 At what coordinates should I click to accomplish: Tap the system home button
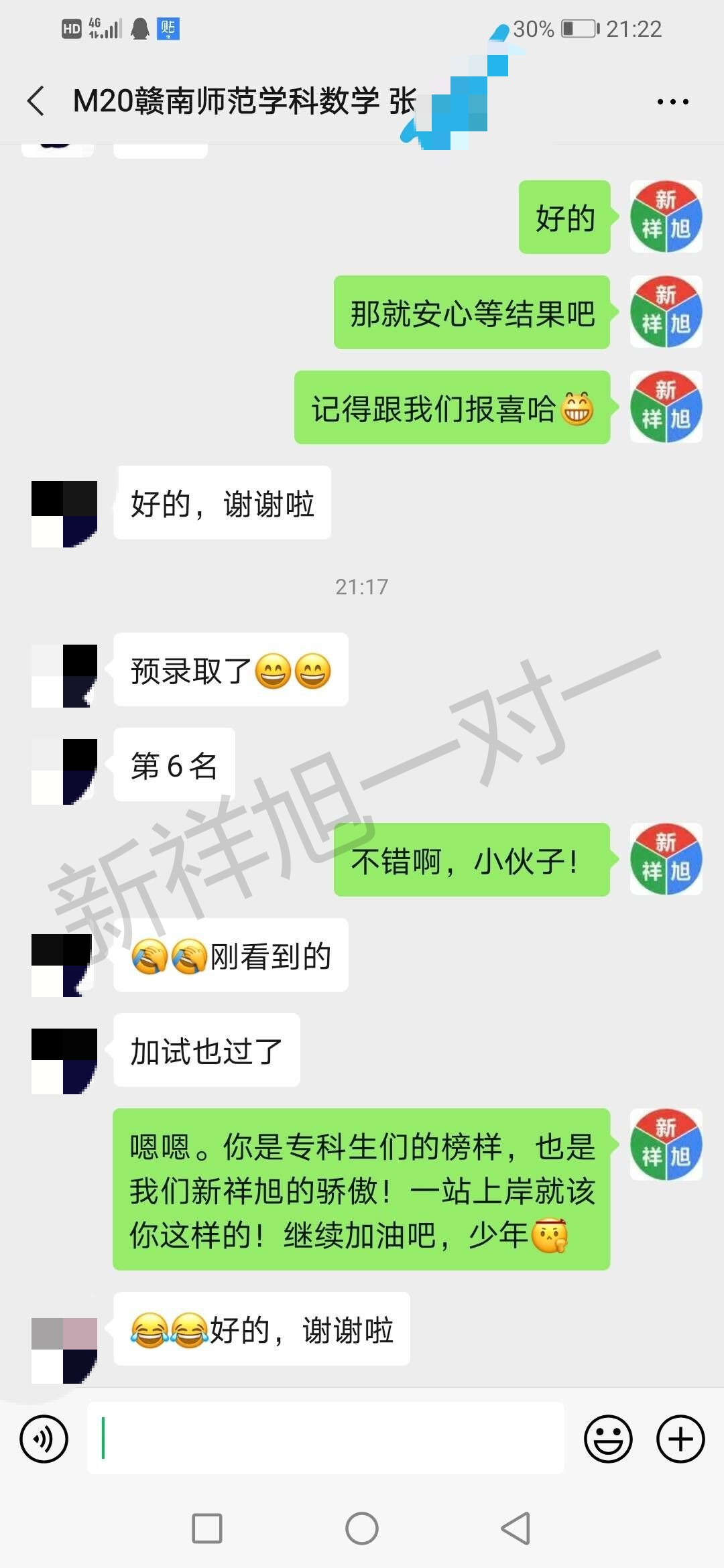coord(362,1529)
